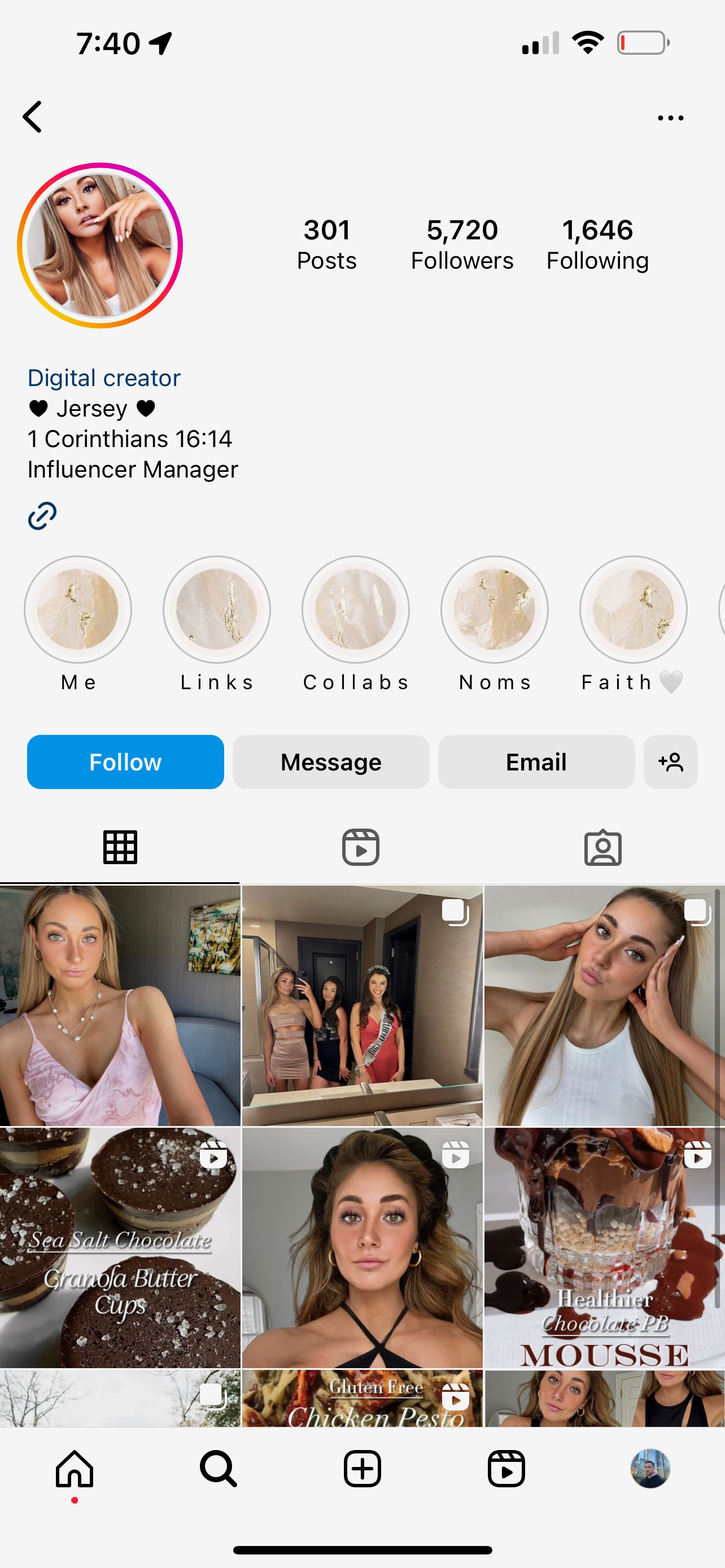Go to the Home feed
The image size is (725, 1568).
[x=75, y=1468]
